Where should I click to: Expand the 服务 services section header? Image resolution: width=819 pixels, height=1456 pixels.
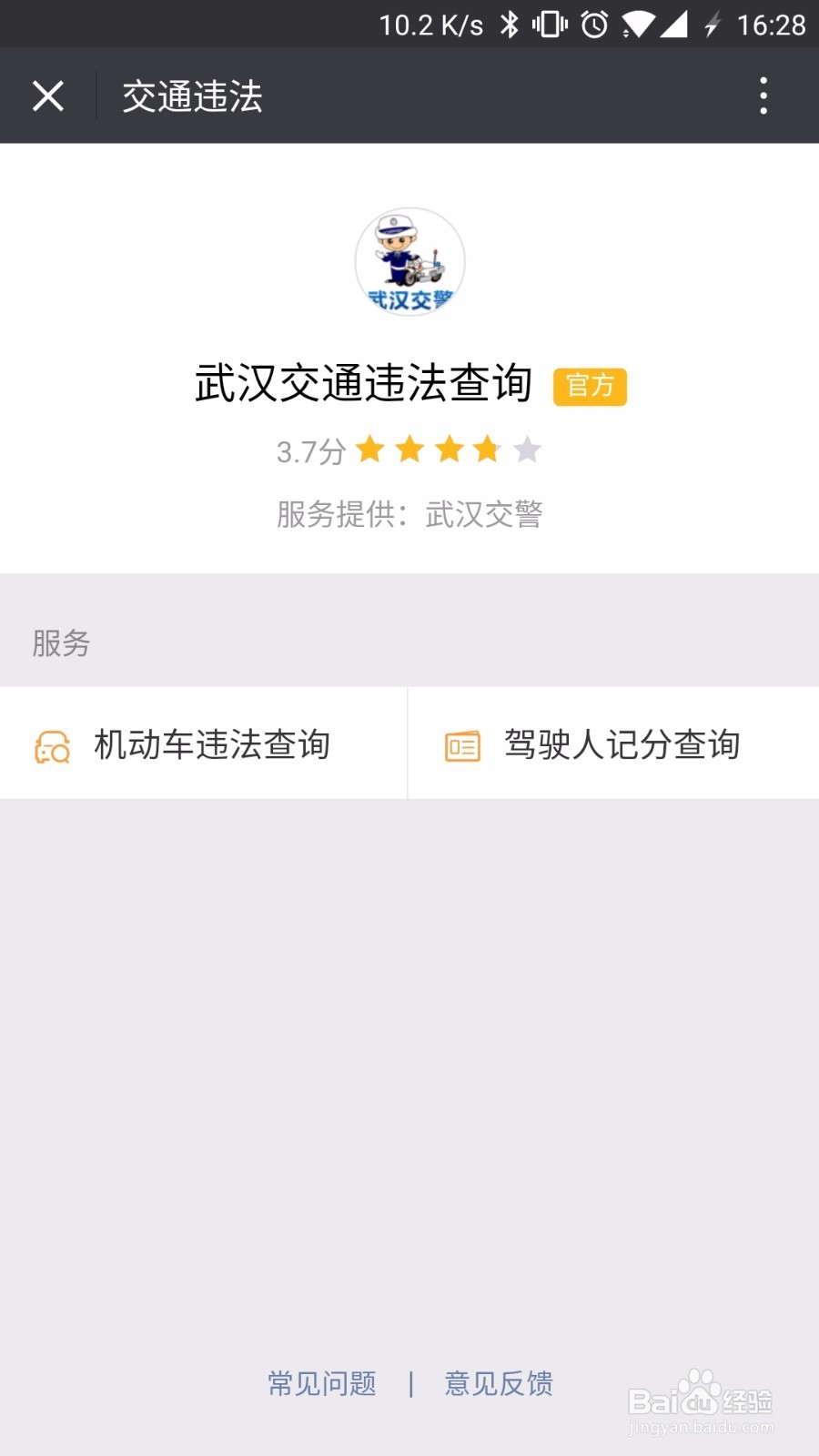60,644
